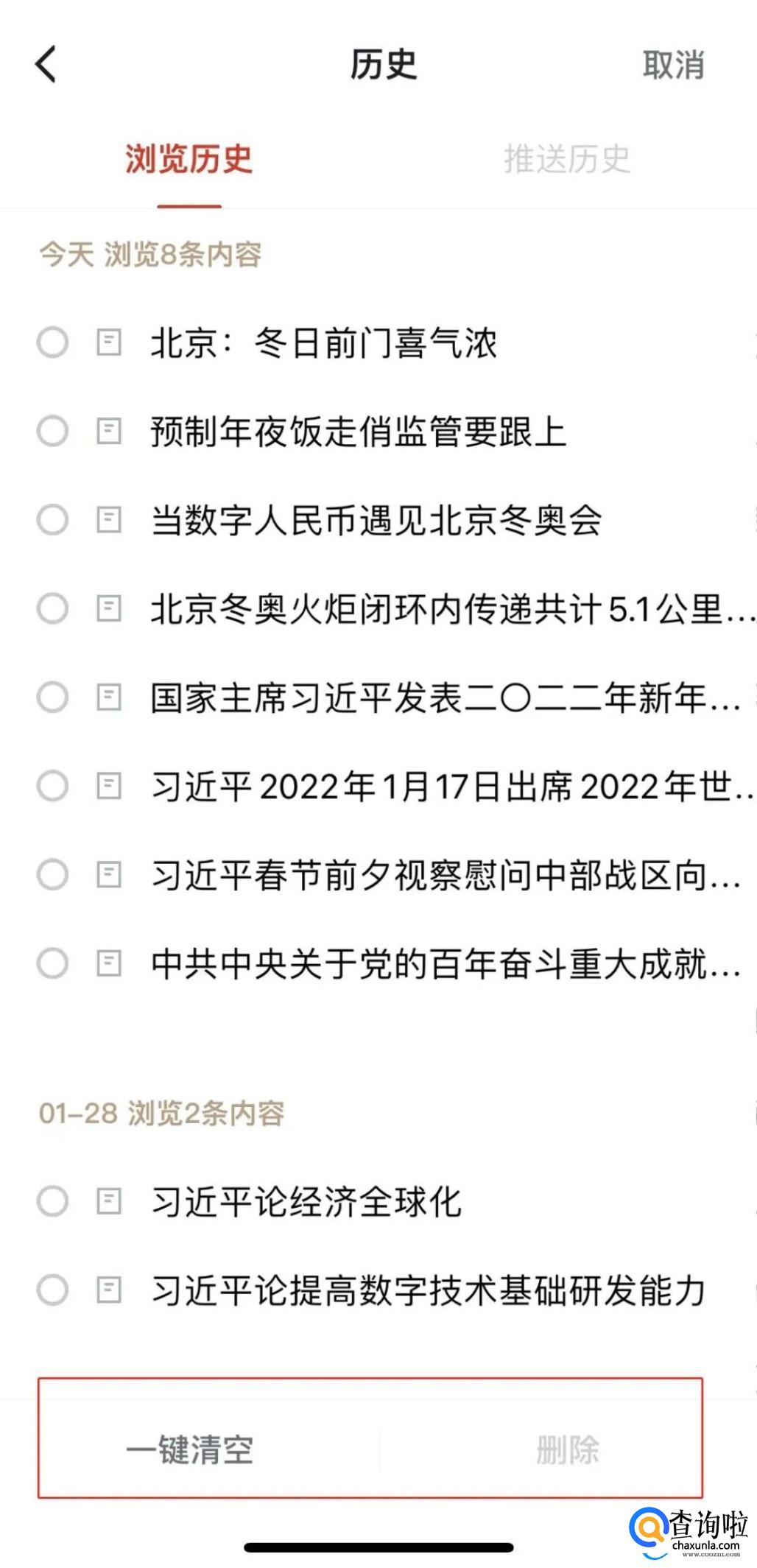Screen dimensions: 757x1568
Task: Go back using the top-left arrow
Action: 46,64
